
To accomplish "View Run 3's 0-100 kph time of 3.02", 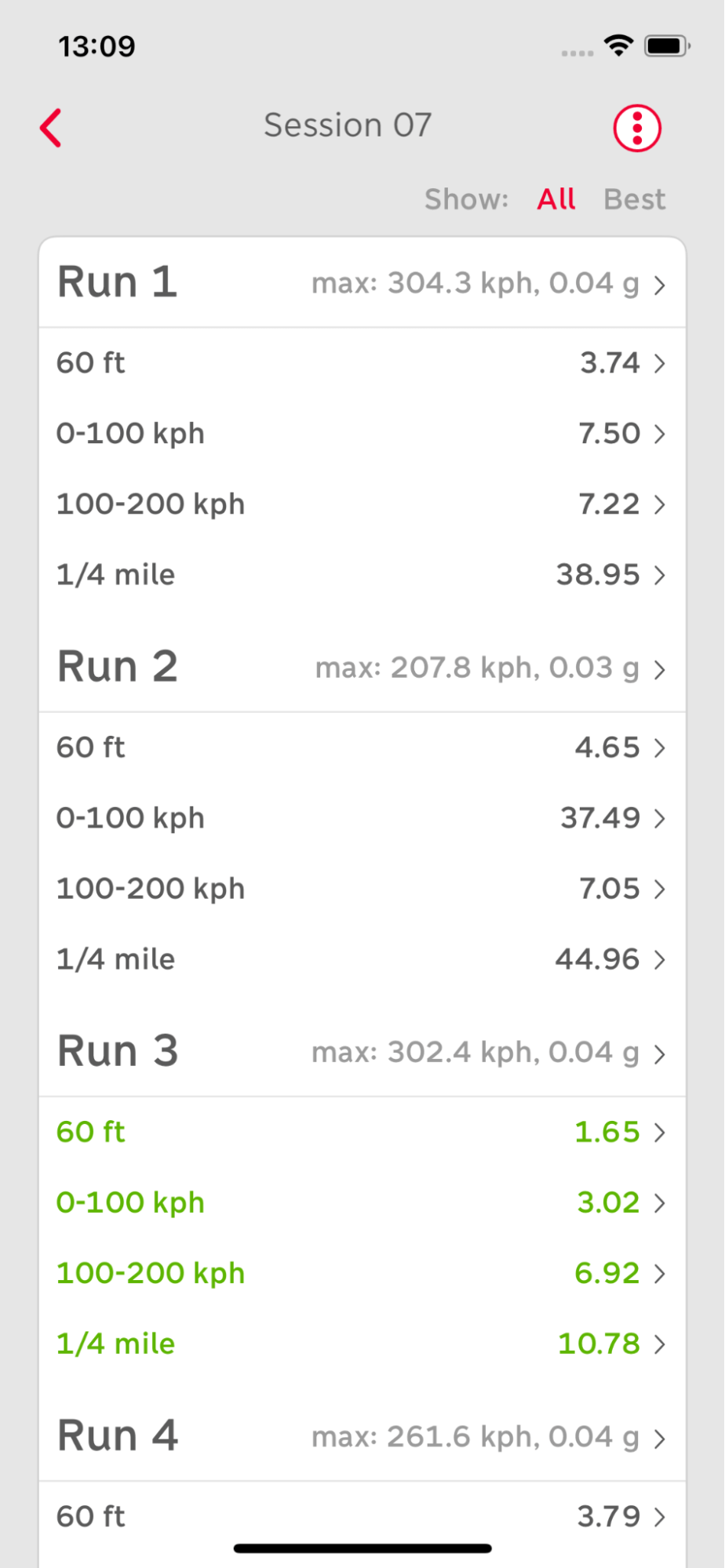I will [362, 1202].
